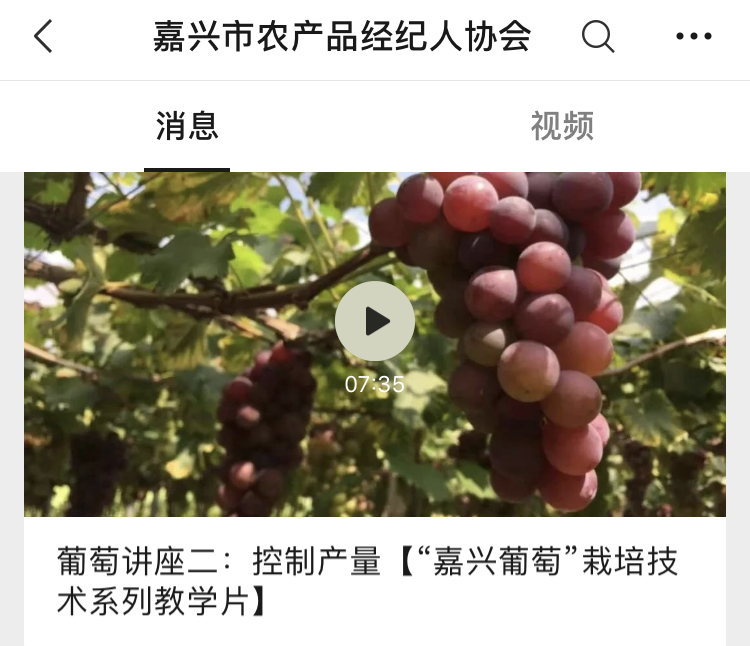This screenshot has height=646, width=750.
Task: Switch to the 视频 tab
Action: (x=562, y=127)
